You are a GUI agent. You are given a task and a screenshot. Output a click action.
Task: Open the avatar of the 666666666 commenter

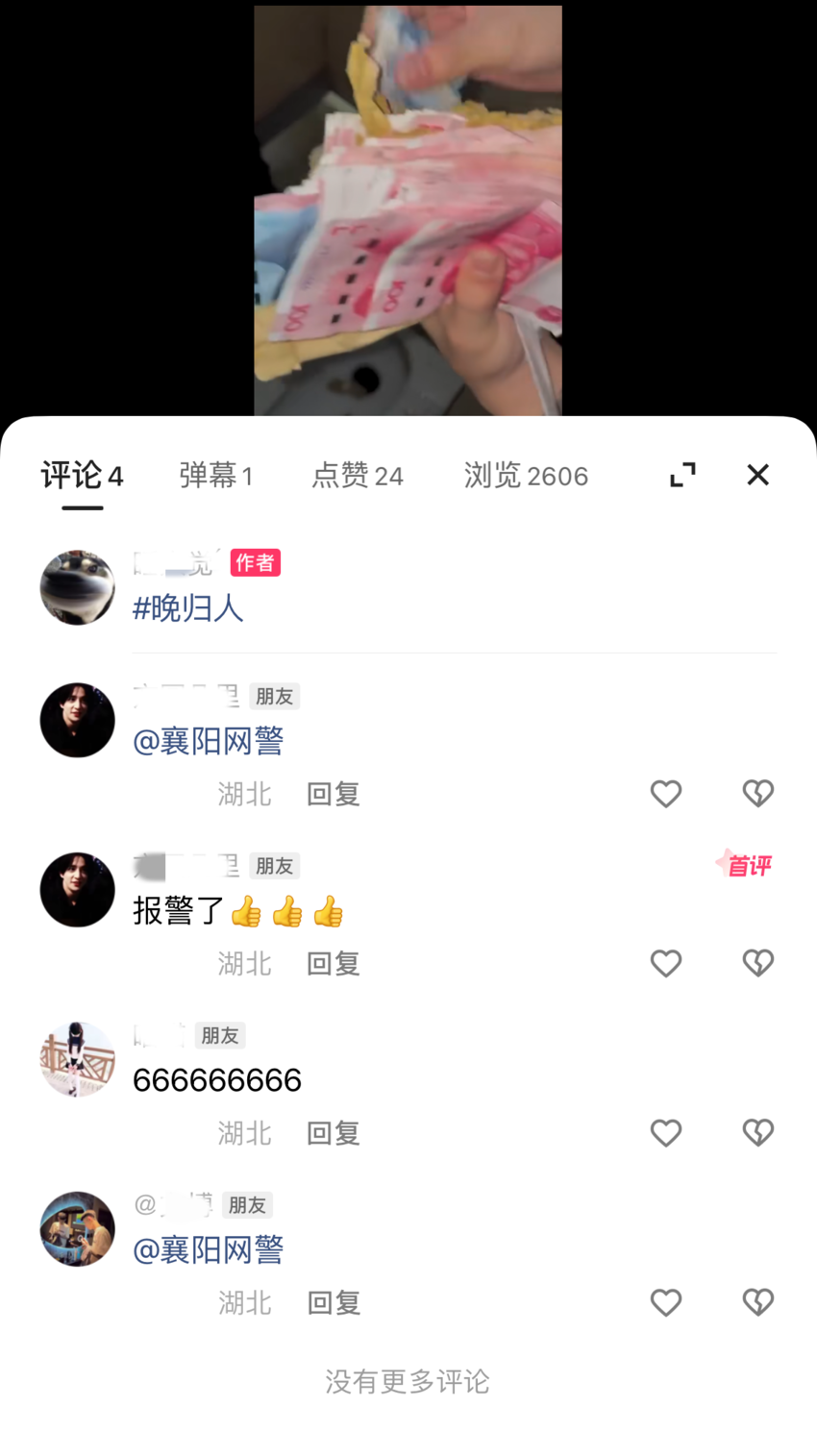pyautogui.click(x=77, y=1059)
